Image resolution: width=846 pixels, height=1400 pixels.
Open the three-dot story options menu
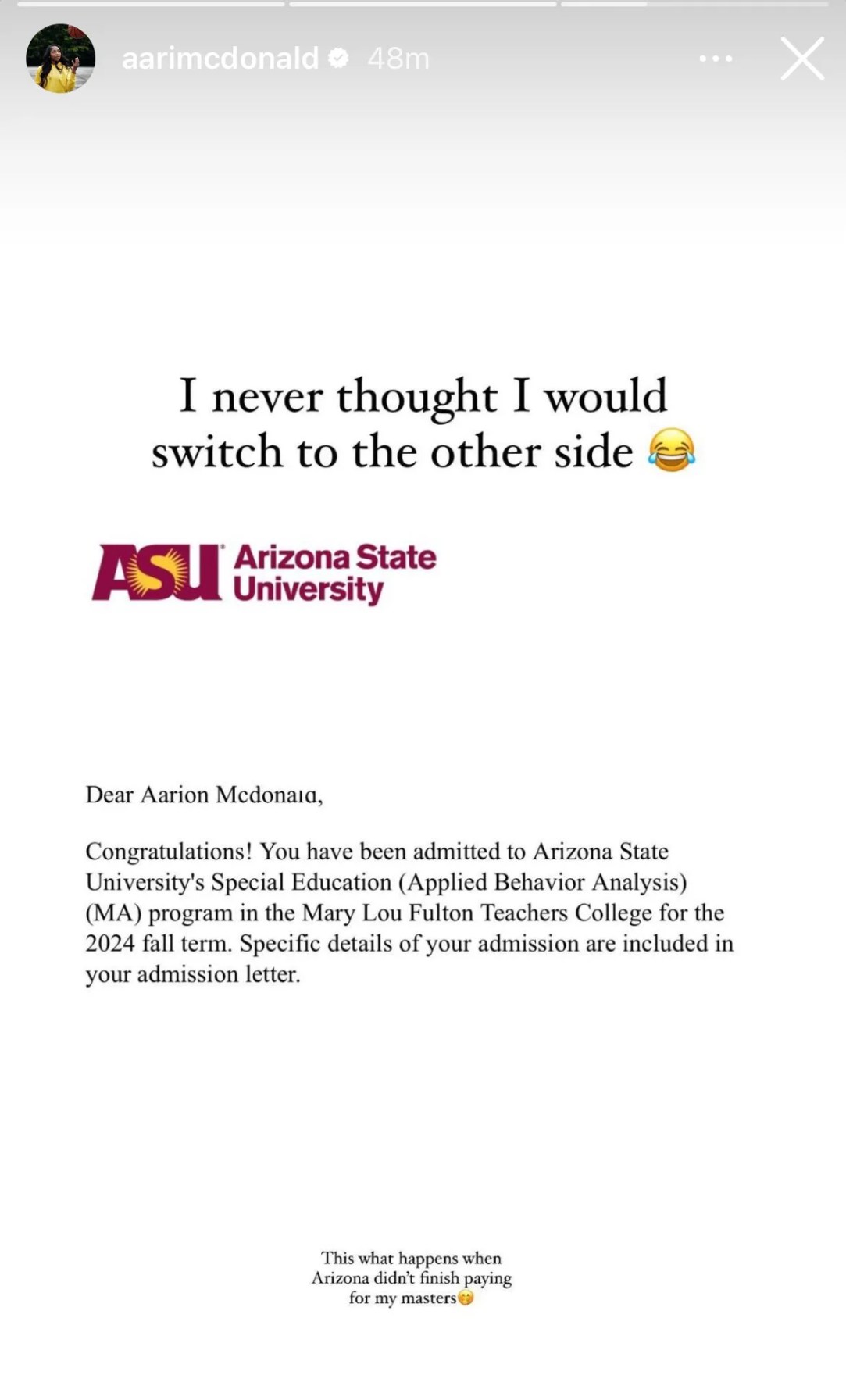coord(716,59)
